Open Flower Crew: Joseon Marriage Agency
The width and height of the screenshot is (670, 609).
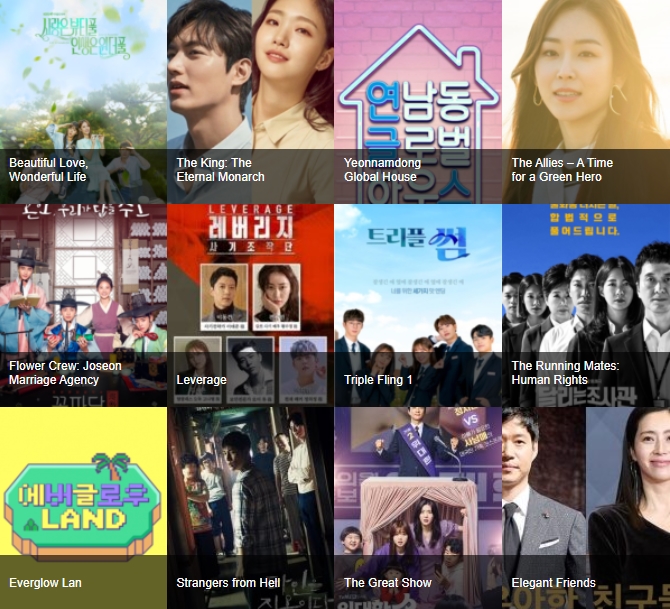[x=83, y=304]
